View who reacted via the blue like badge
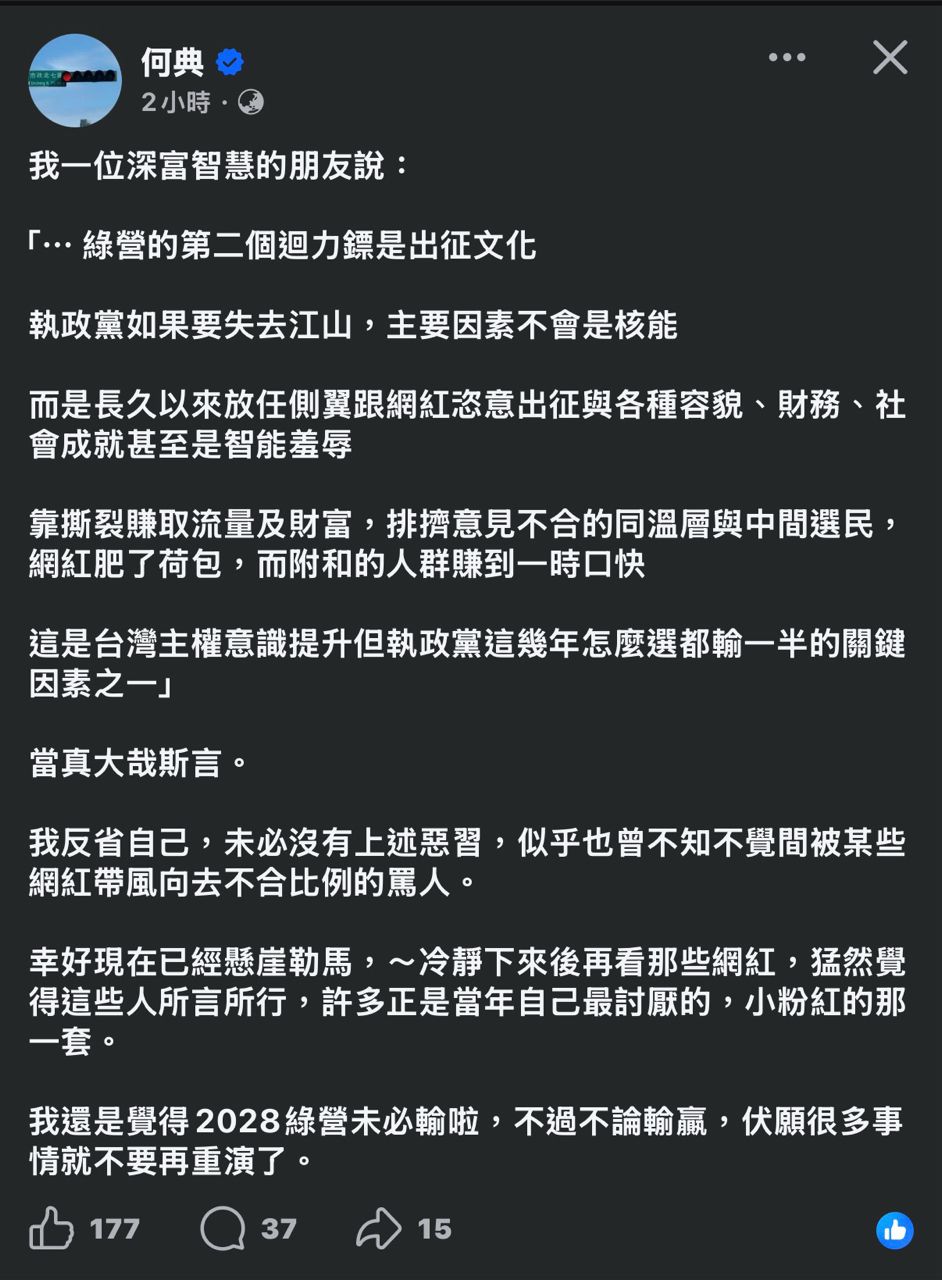This screenshot has height=1280, width=942. tap(895, 1230)
